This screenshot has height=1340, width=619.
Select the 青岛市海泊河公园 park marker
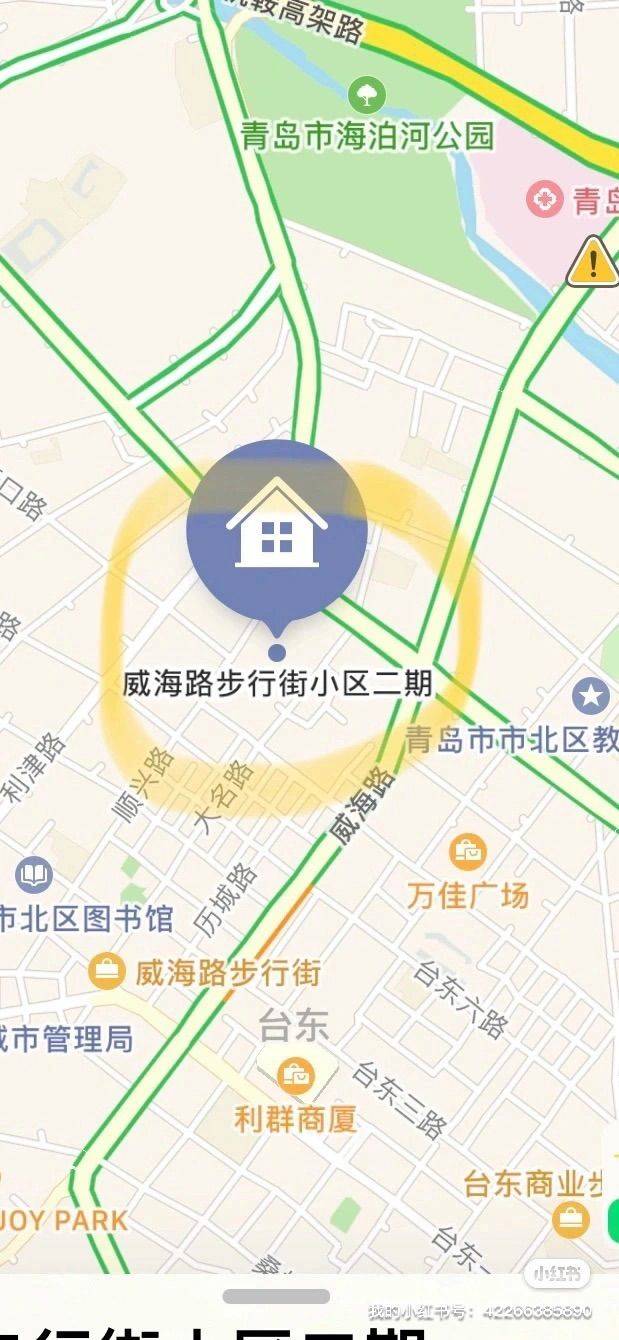(367, 96)
